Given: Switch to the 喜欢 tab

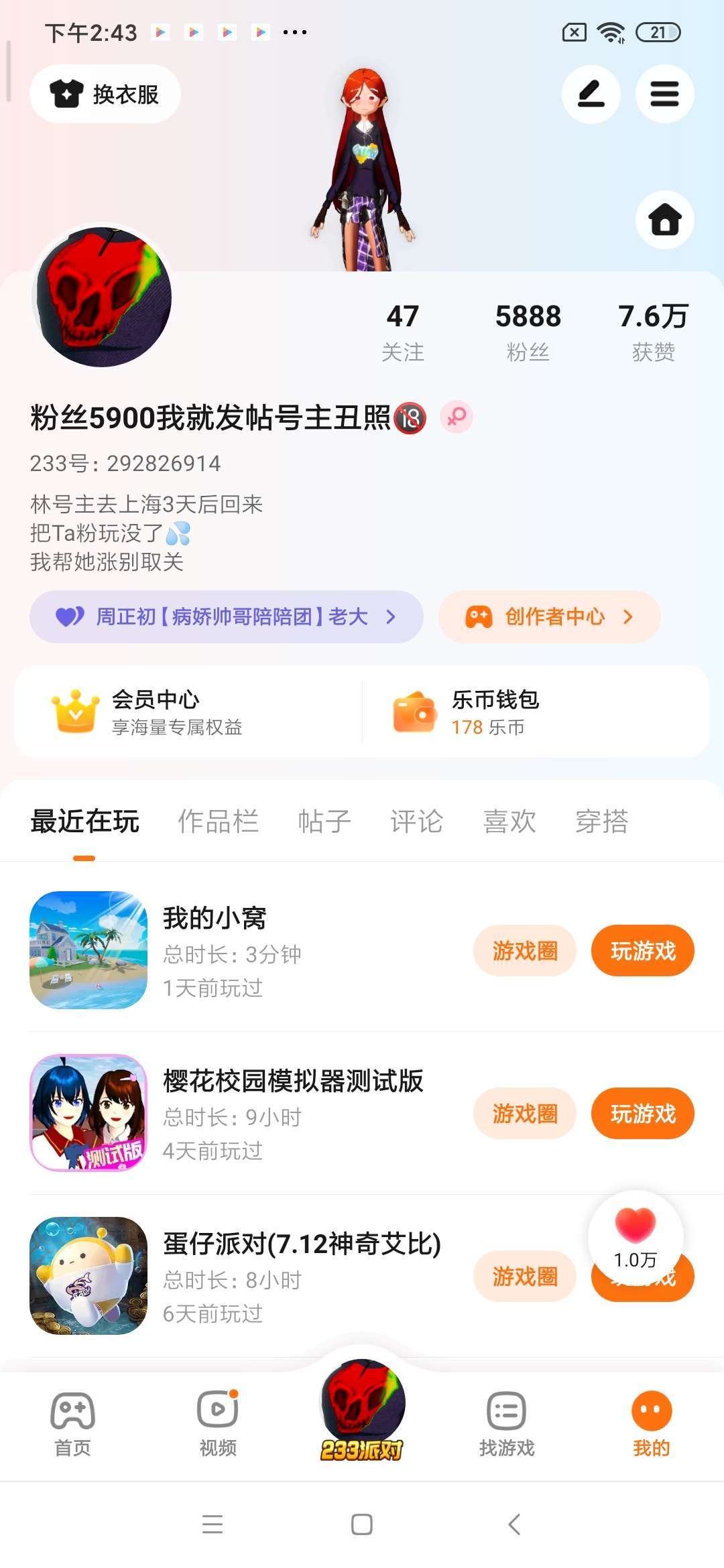Looking at the screenshot, I should (509, 822).
